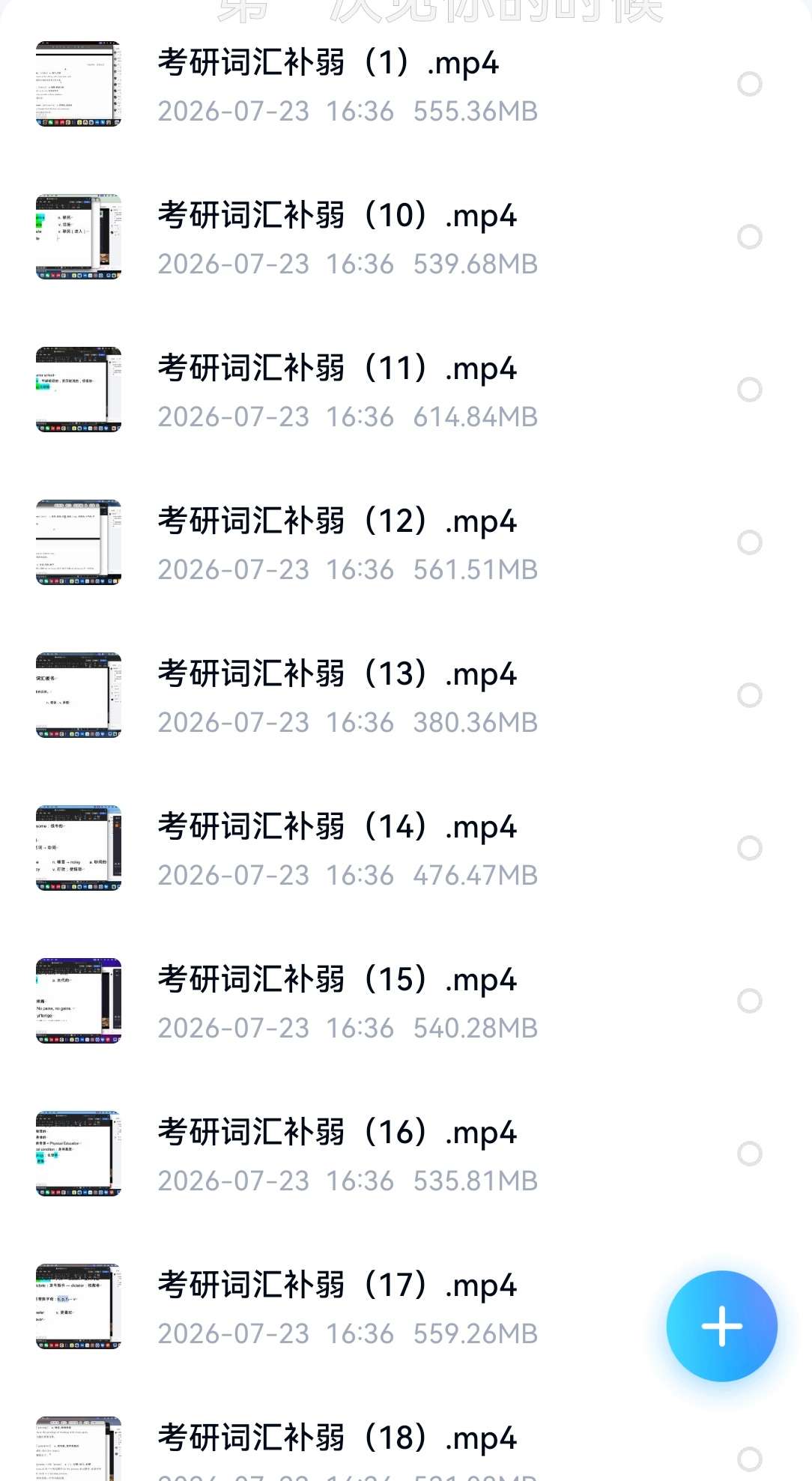Select the circle for 考研词汇补弱（13）.mp4
Viewport: 812px width, 1481px height.
(750, 695)
